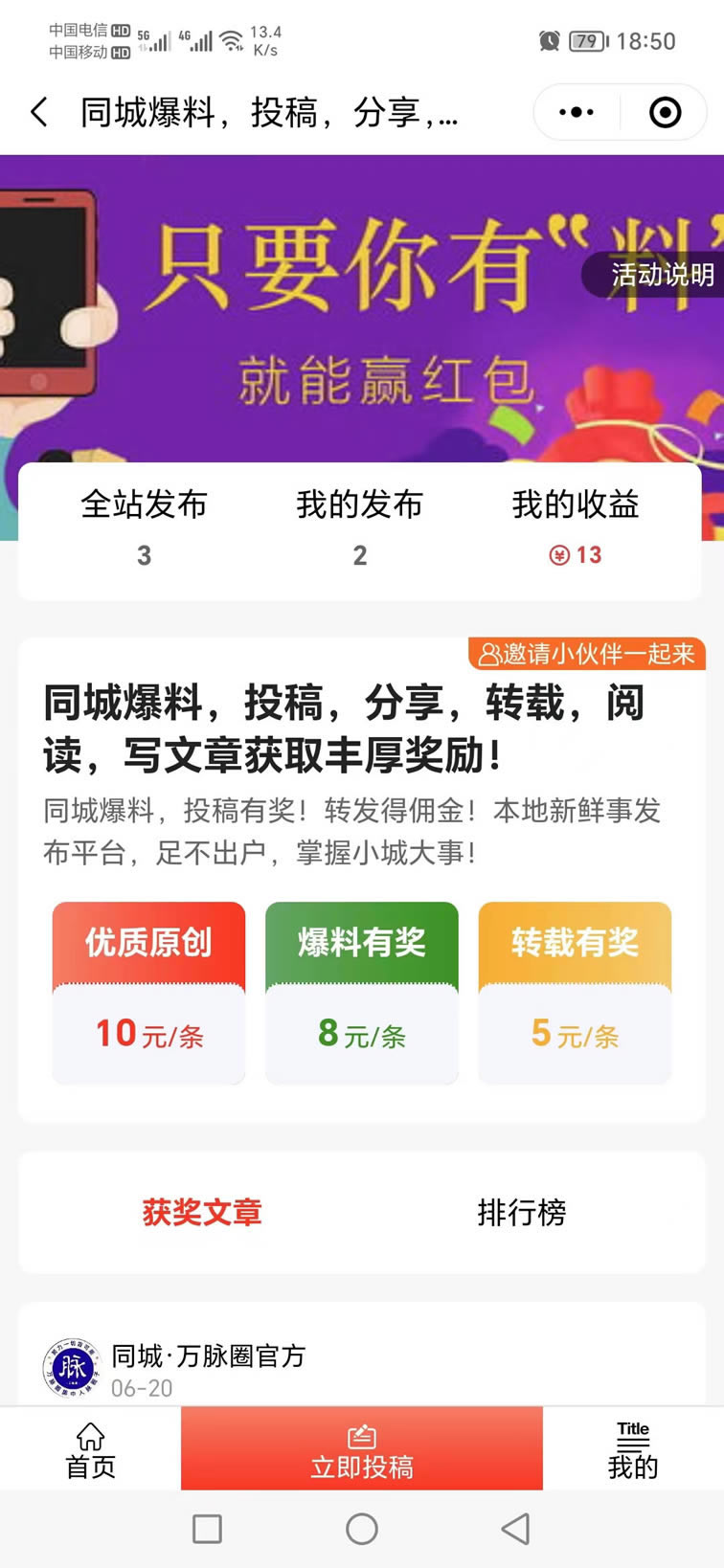Open the 我的 profile tab
Screen dimensions: 724x1568
click(x=633, y=1449)
